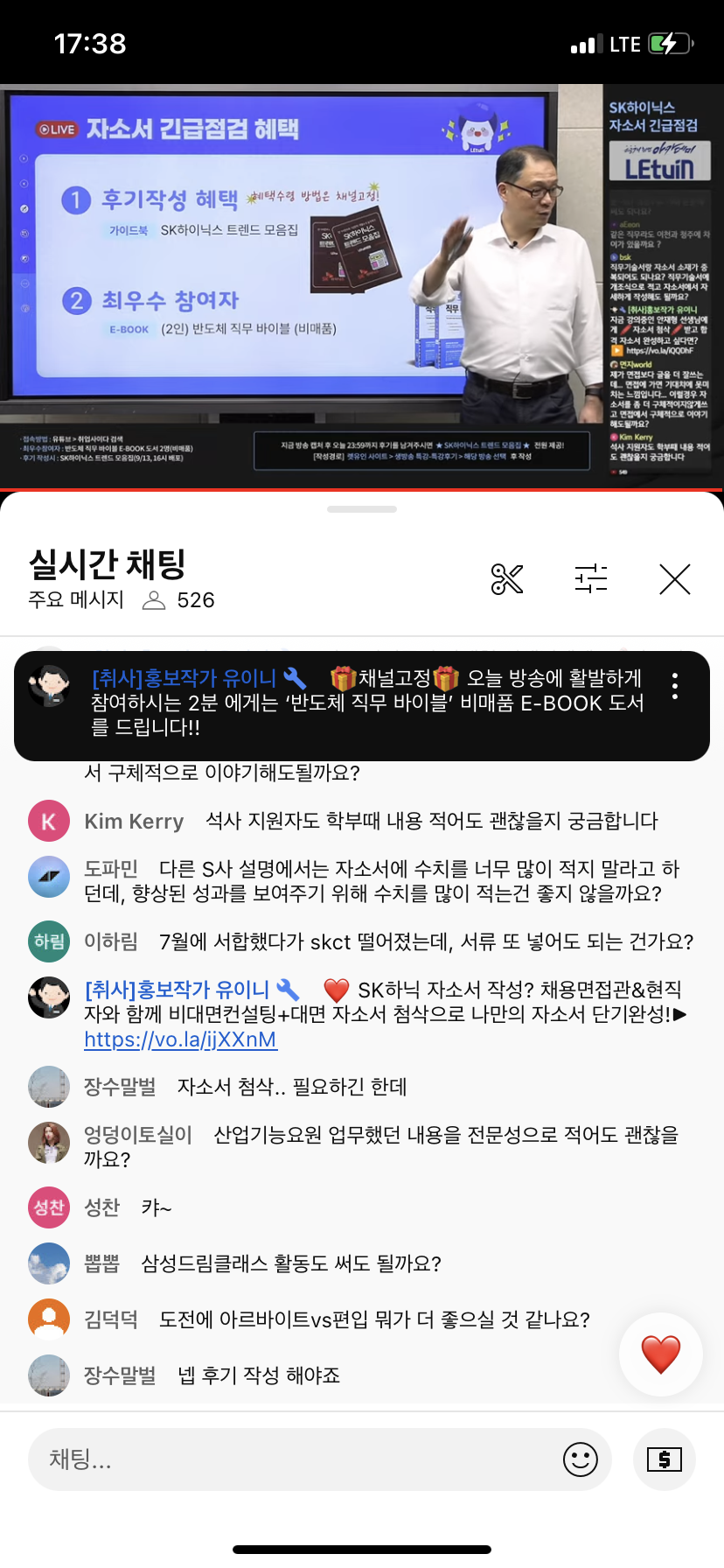
Task: Open the https://vo.la/ijXXnM link
Action: [x=180, y=1039]
